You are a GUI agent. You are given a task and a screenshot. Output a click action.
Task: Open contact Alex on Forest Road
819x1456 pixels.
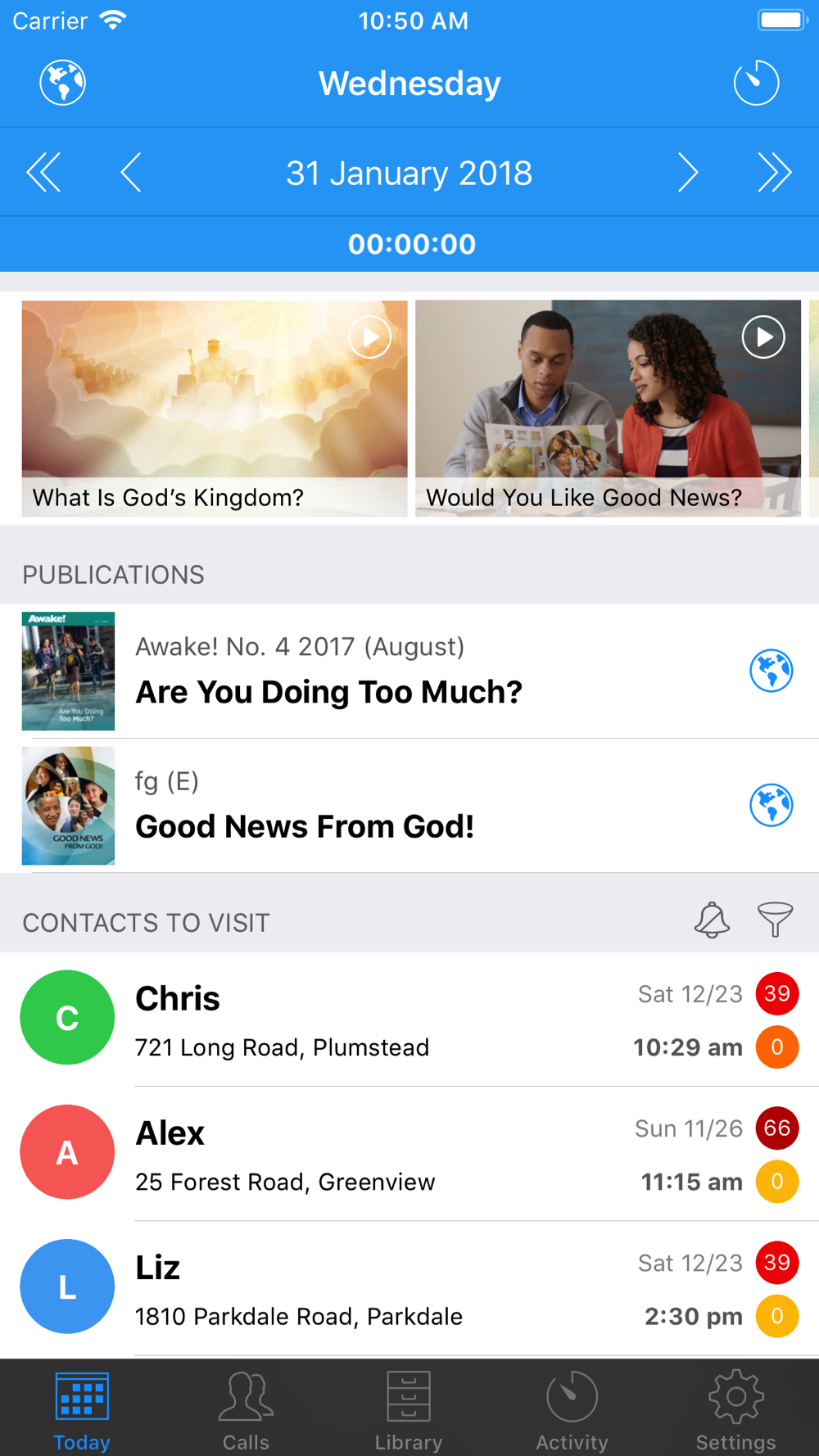pyautogui.click(x=328, y=1153)
